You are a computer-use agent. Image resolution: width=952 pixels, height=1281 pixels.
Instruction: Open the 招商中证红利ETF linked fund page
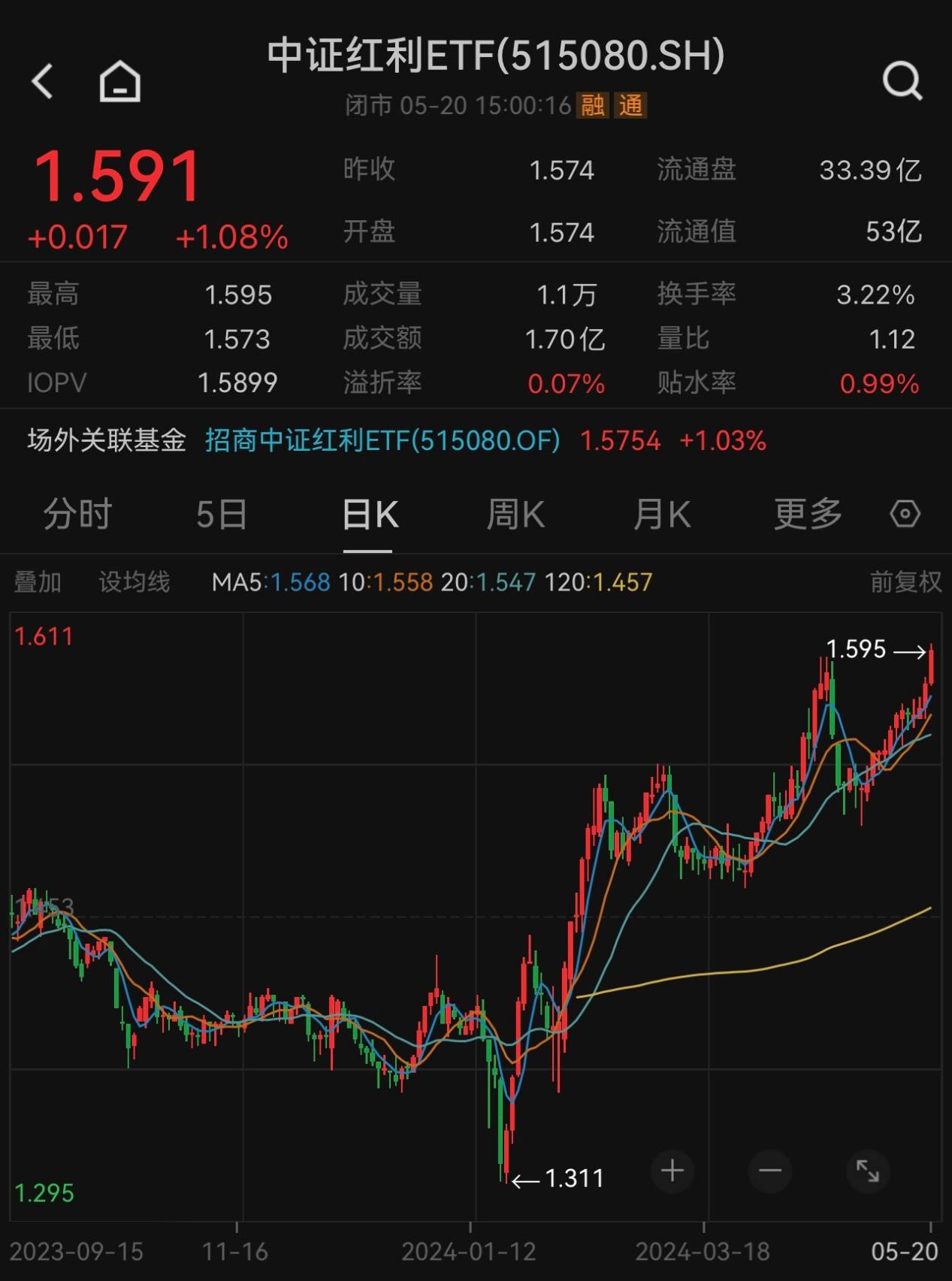[x=380, y=442]
